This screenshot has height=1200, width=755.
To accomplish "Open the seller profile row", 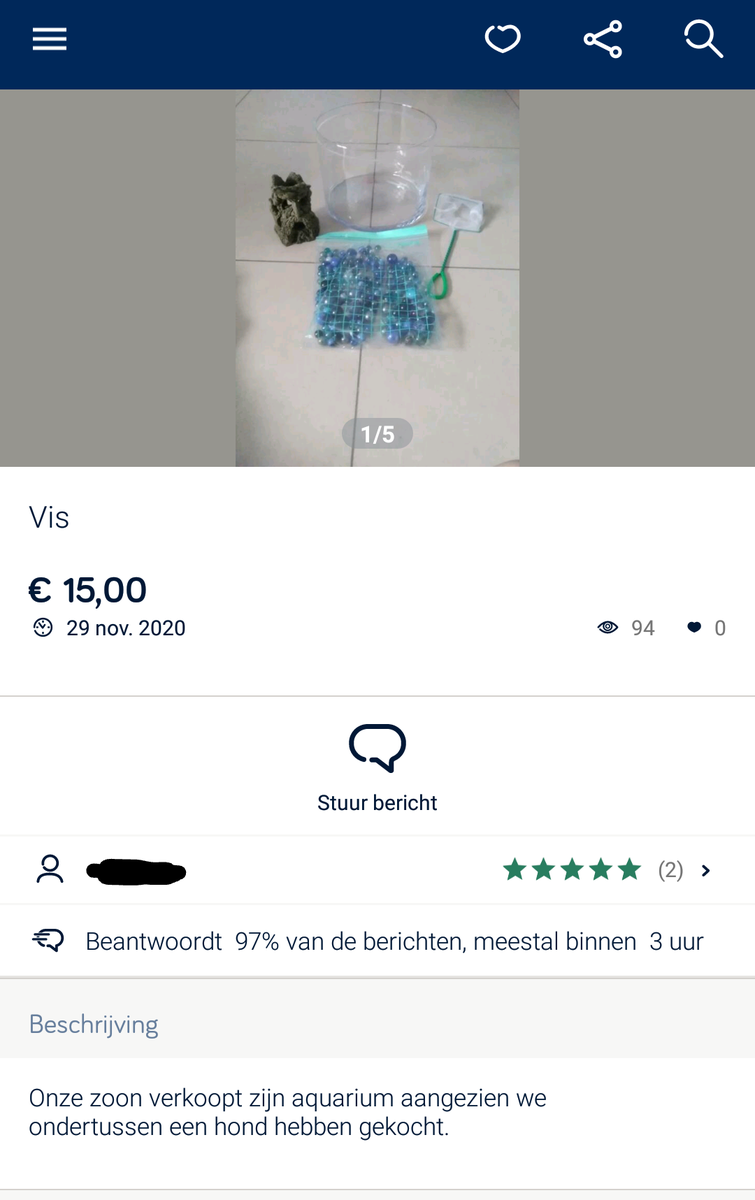I will click(377, 870).
